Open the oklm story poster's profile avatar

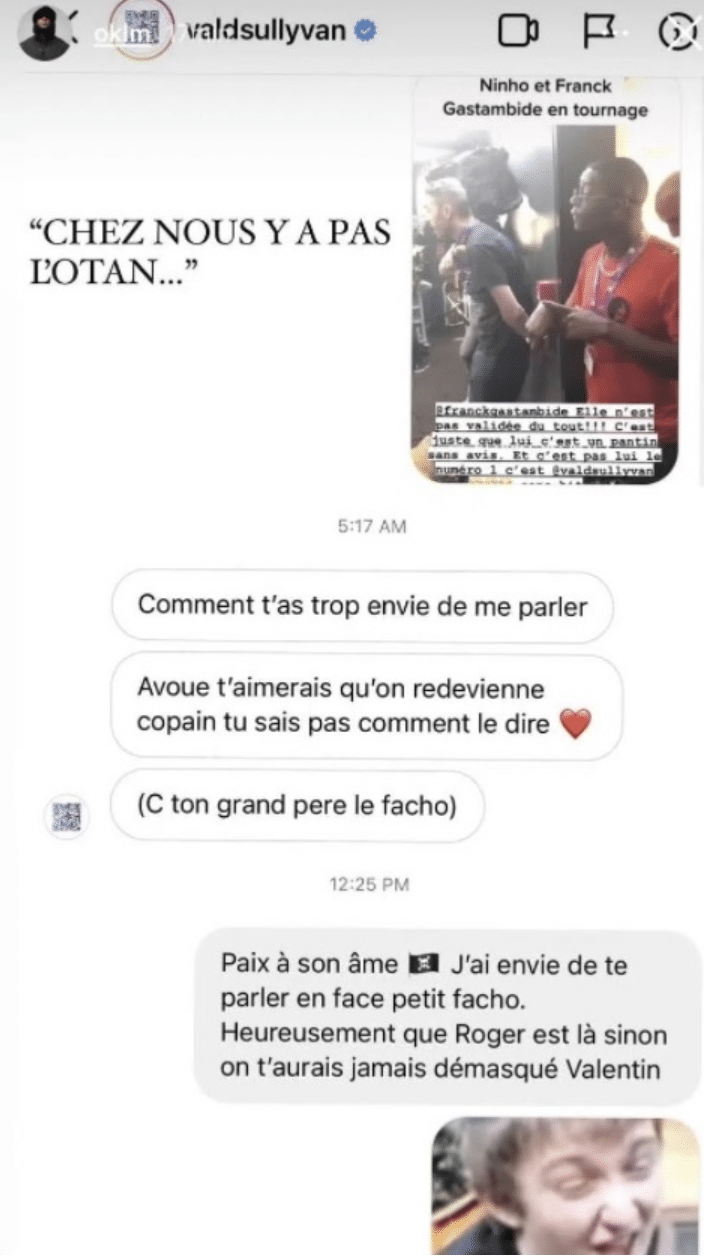(44, 33)
